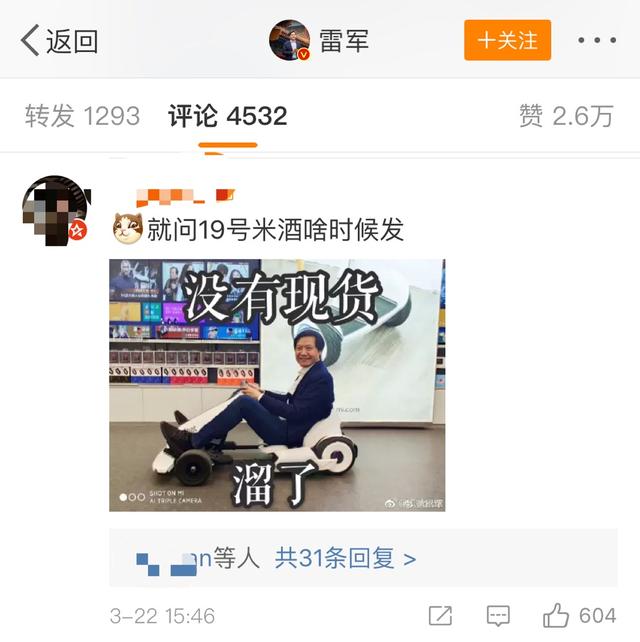Open the commenter's pixelated profile avatar
Screen dimensions: 640x642
[x=56, y=212]
